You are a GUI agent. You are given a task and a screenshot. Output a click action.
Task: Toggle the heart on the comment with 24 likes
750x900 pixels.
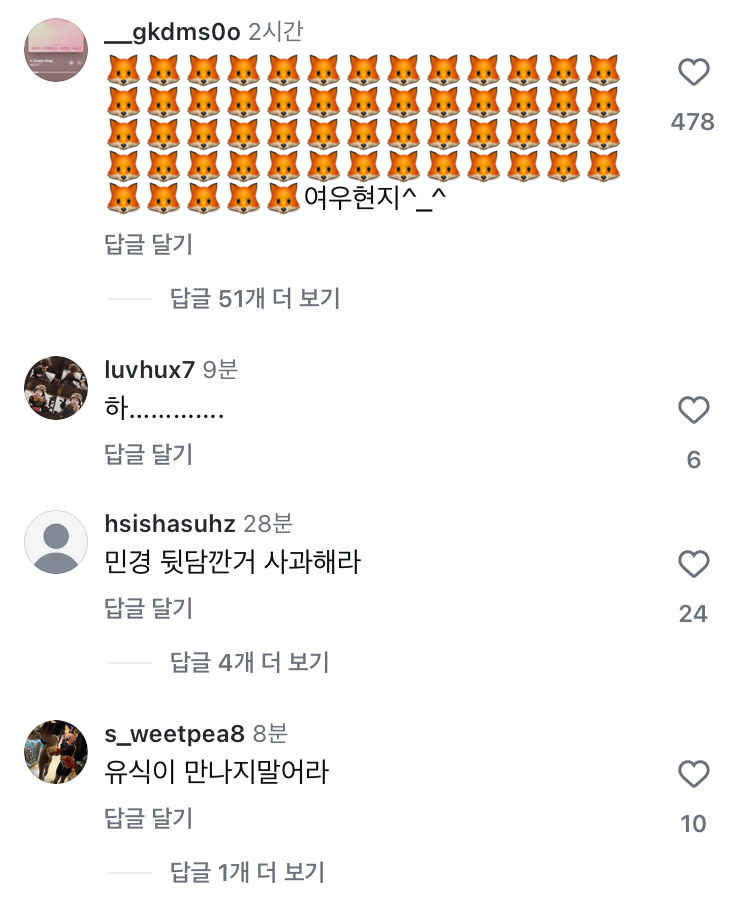click(692, 564)
